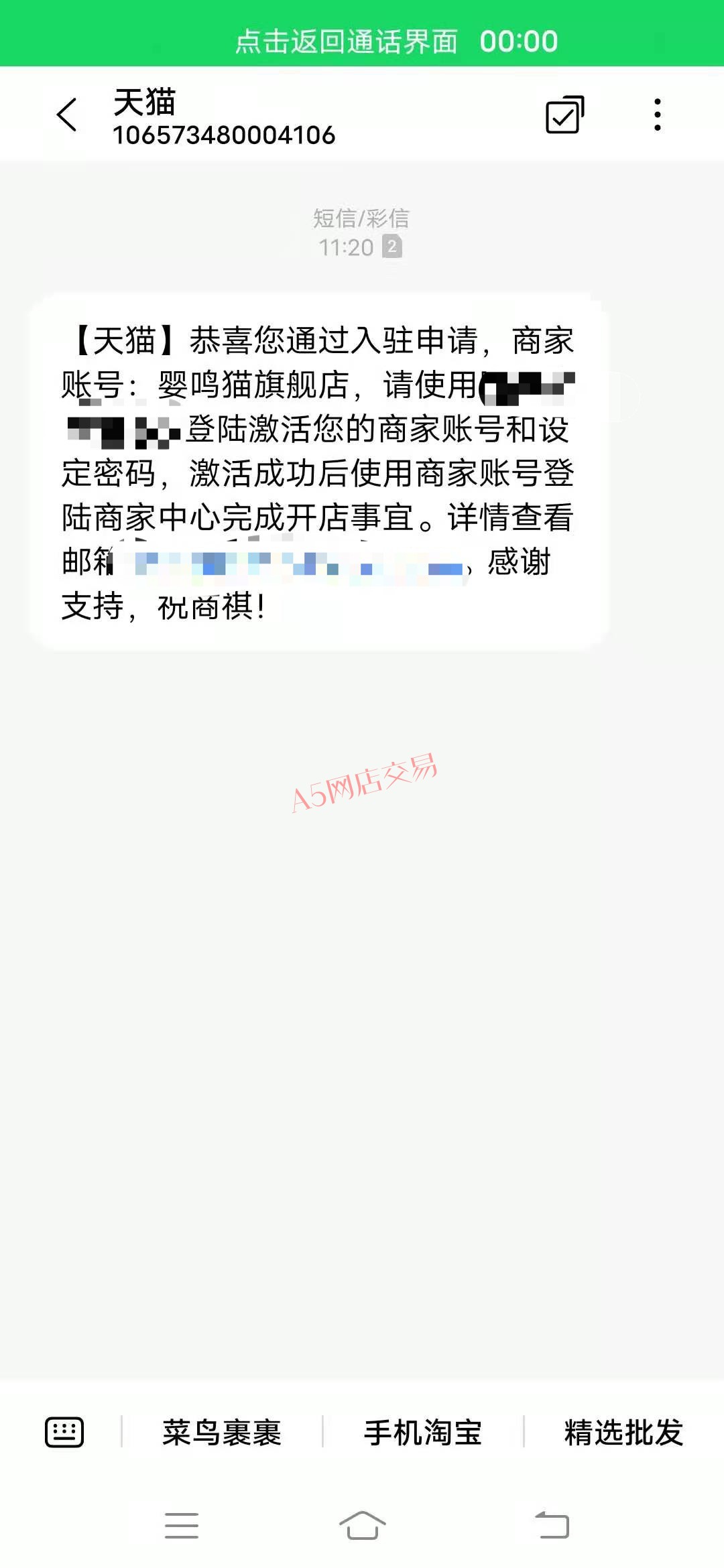
Task: Open the three-dot overflow menu
Action: [x=658, y=115]
